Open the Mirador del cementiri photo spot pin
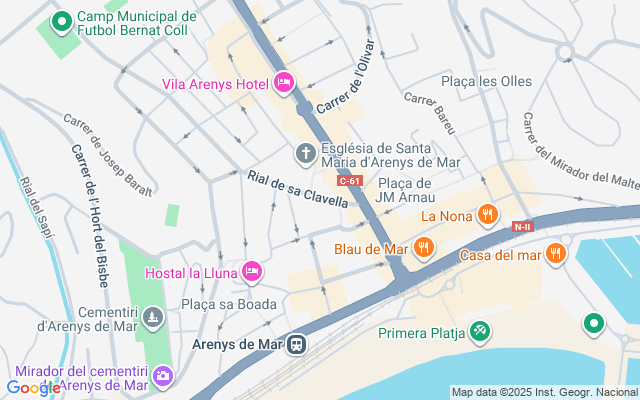Image resolution: width=640 pixels, height=400 pixels. click(163, 376)
